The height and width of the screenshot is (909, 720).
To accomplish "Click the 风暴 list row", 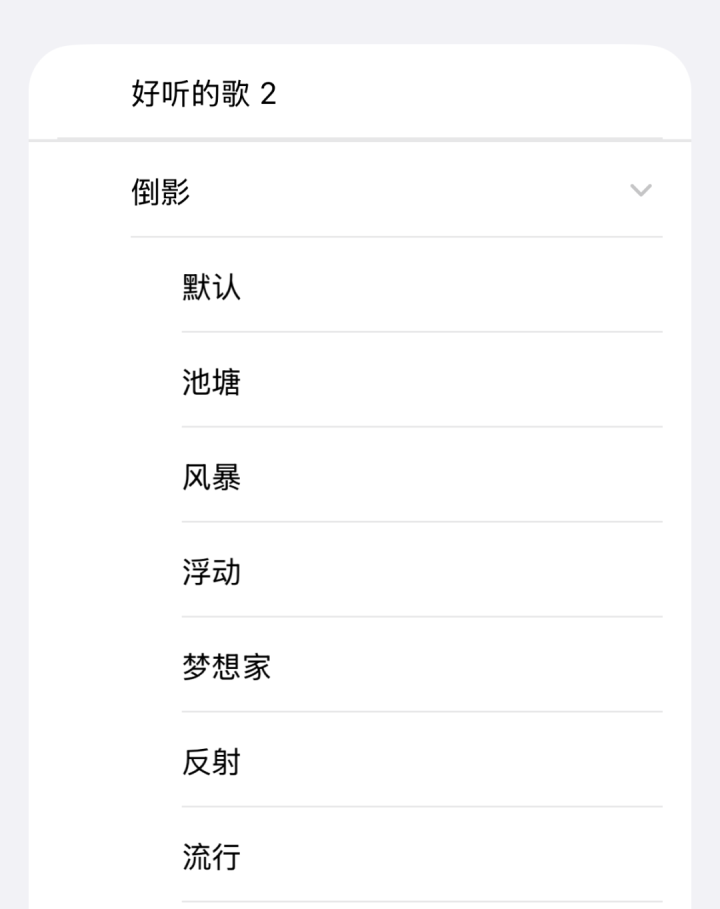I will click(x=209, y=476).
